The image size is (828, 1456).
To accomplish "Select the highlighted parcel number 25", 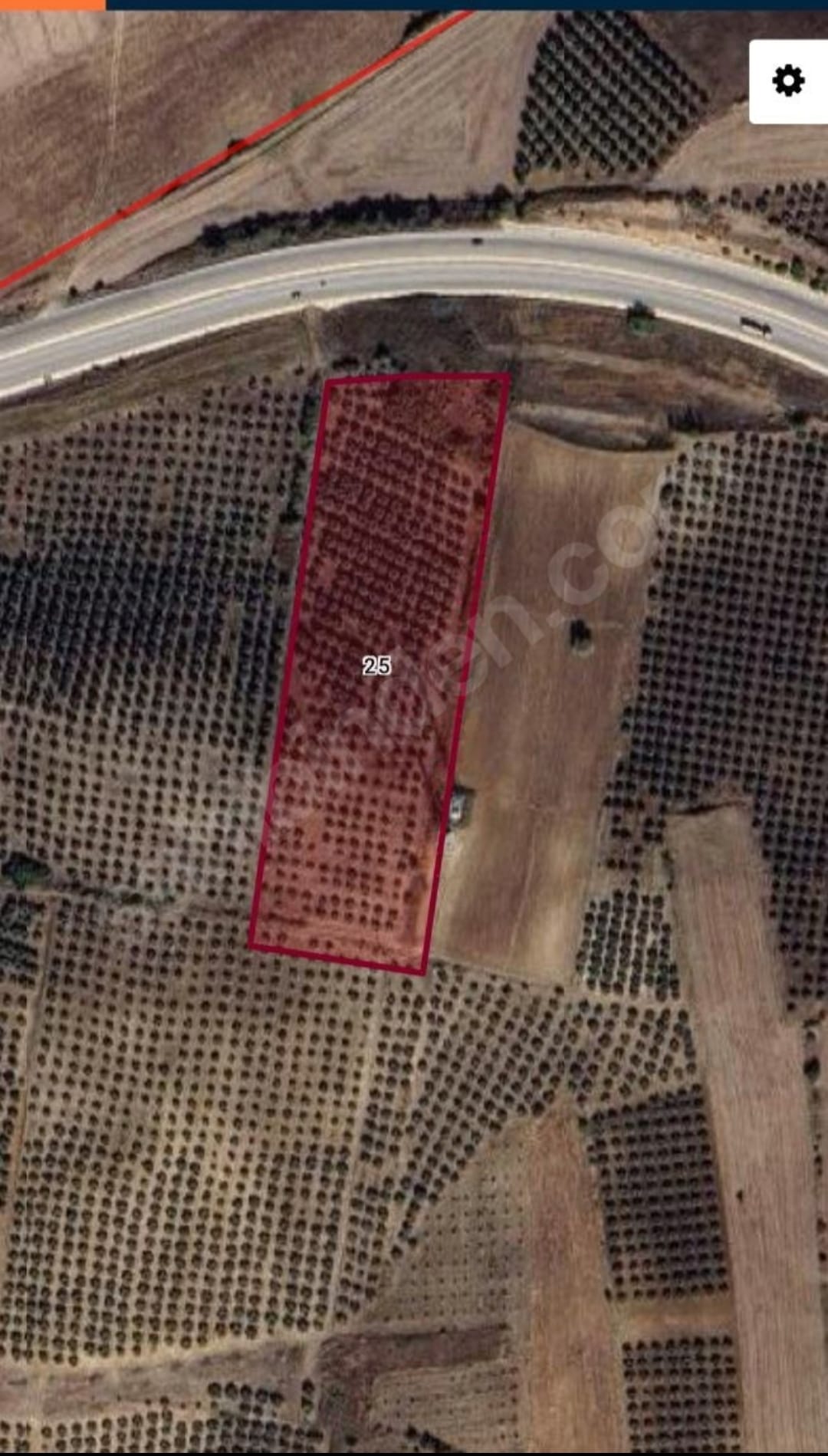I will click(x=376, y=666).
